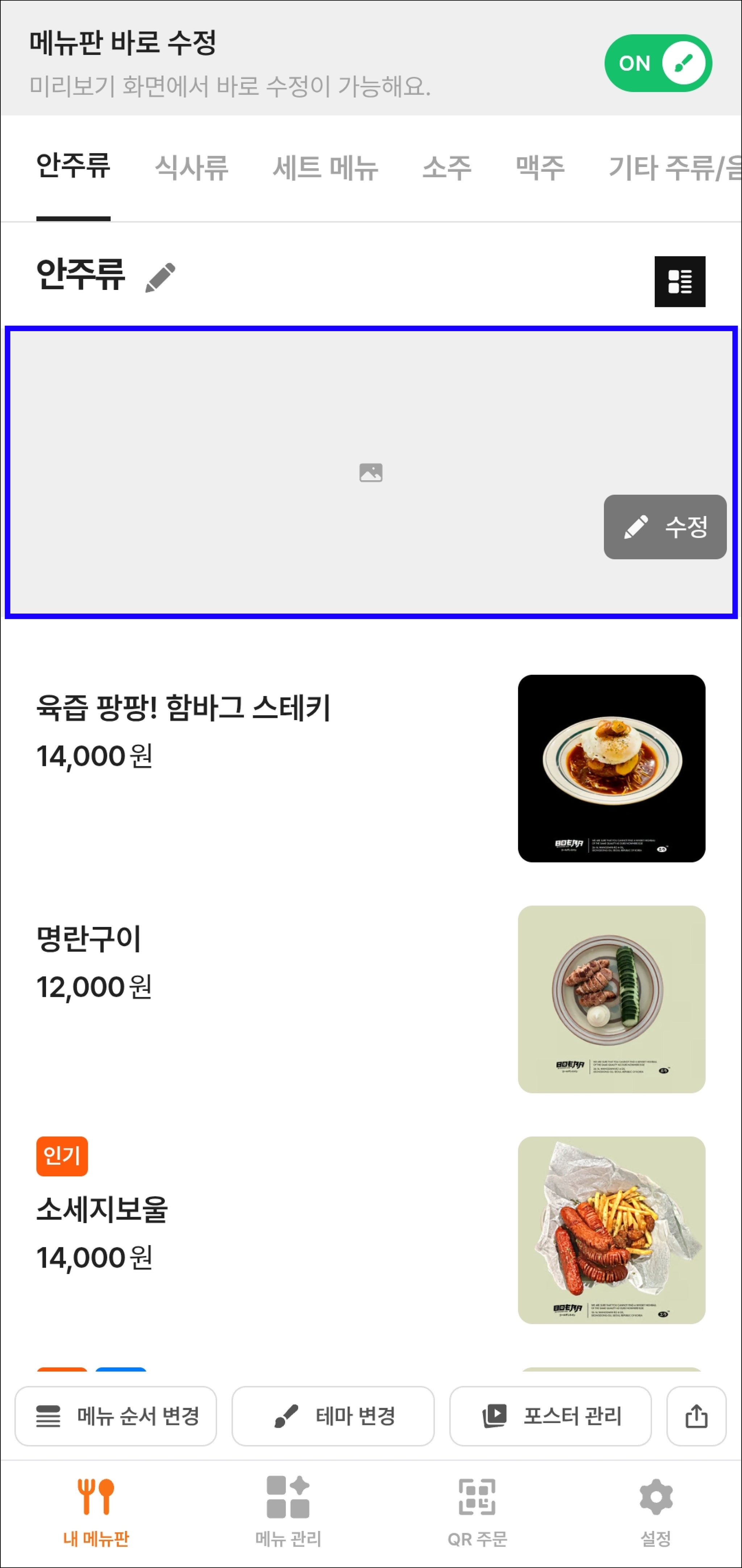Switch to the 식사류 tab
This screenshot has height=1568, width=742.
(x=192, y=167)
